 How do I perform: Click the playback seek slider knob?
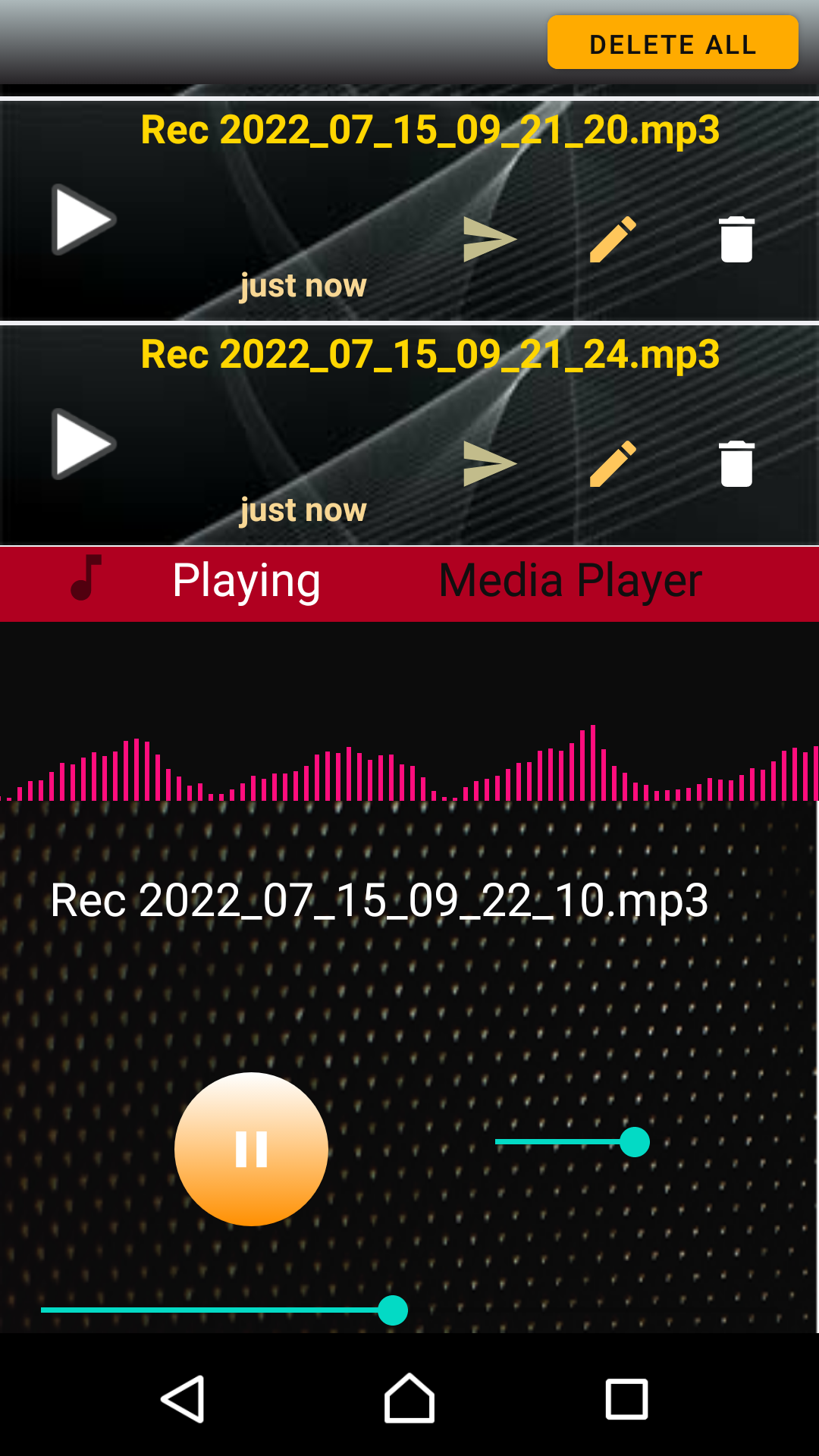coord(393,1310)
